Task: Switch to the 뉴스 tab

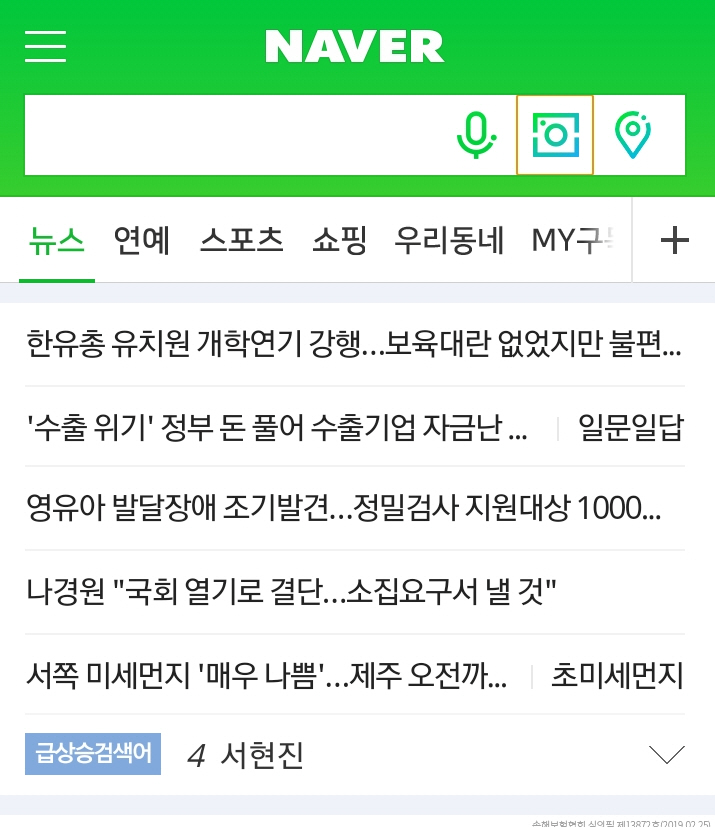Action: [57, 241]
